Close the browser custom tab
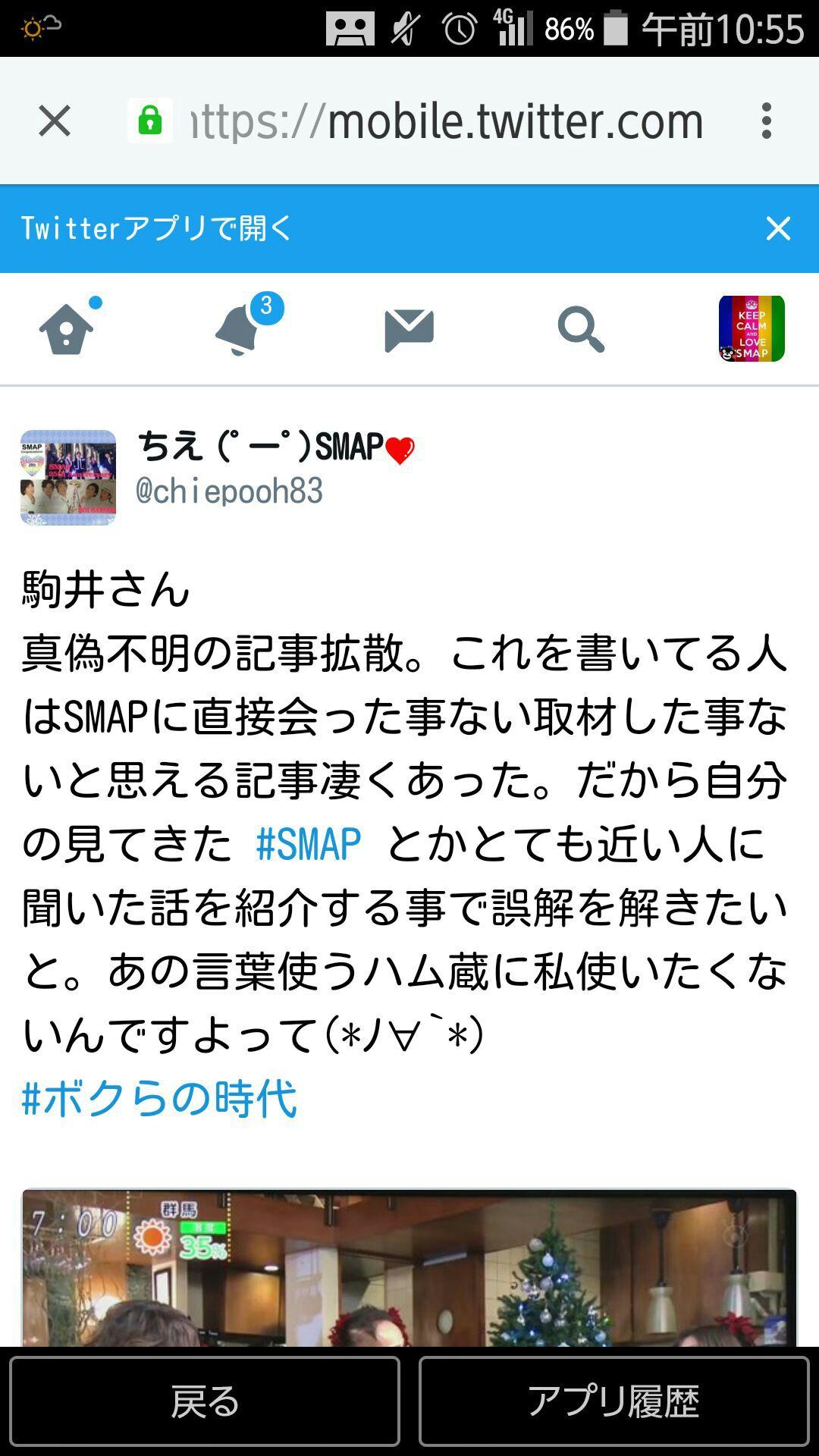The width and height of the screenshot is (819, 1456). click(55, 121)
